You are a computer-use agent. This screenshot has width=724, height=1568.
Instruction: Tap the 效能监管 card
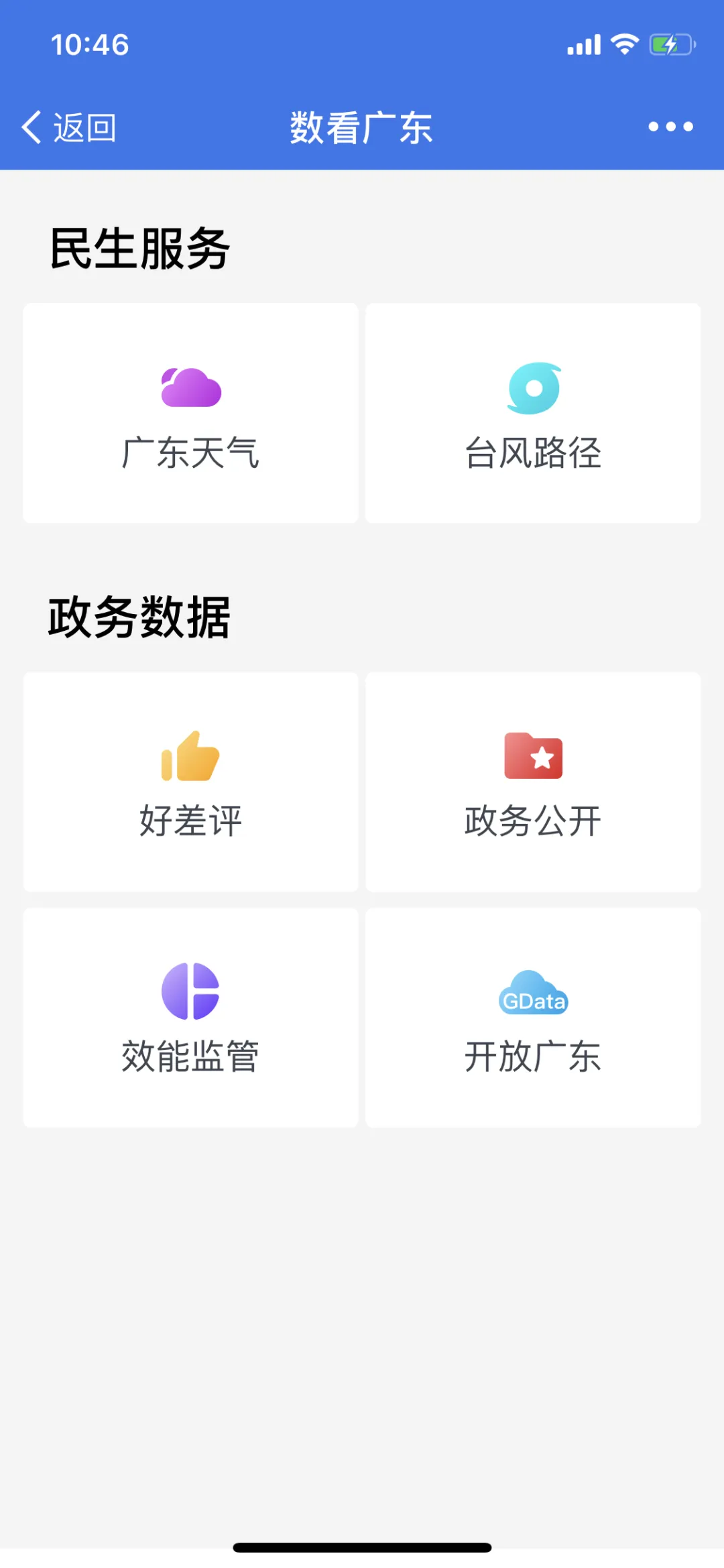[191, 1017]
